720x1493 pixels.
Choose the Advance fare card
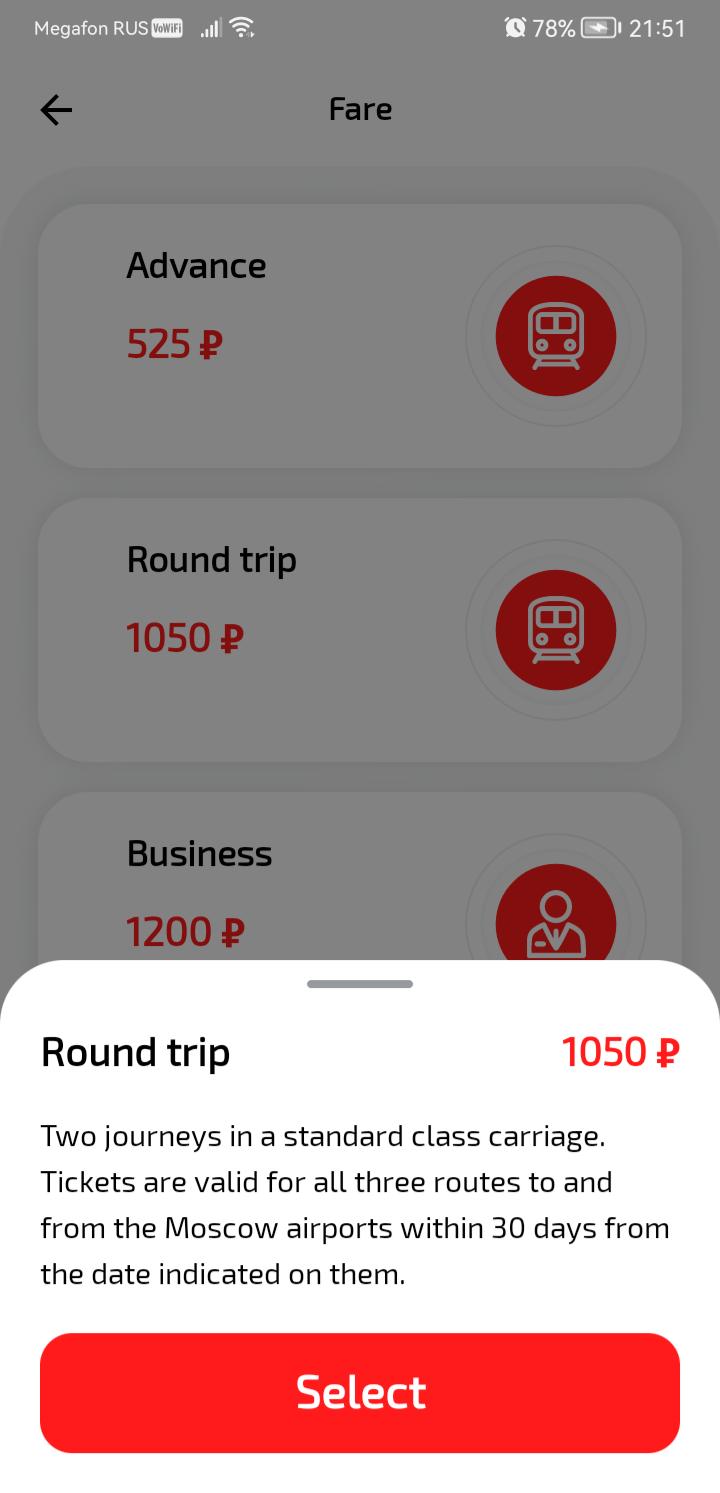coord(360,336)
